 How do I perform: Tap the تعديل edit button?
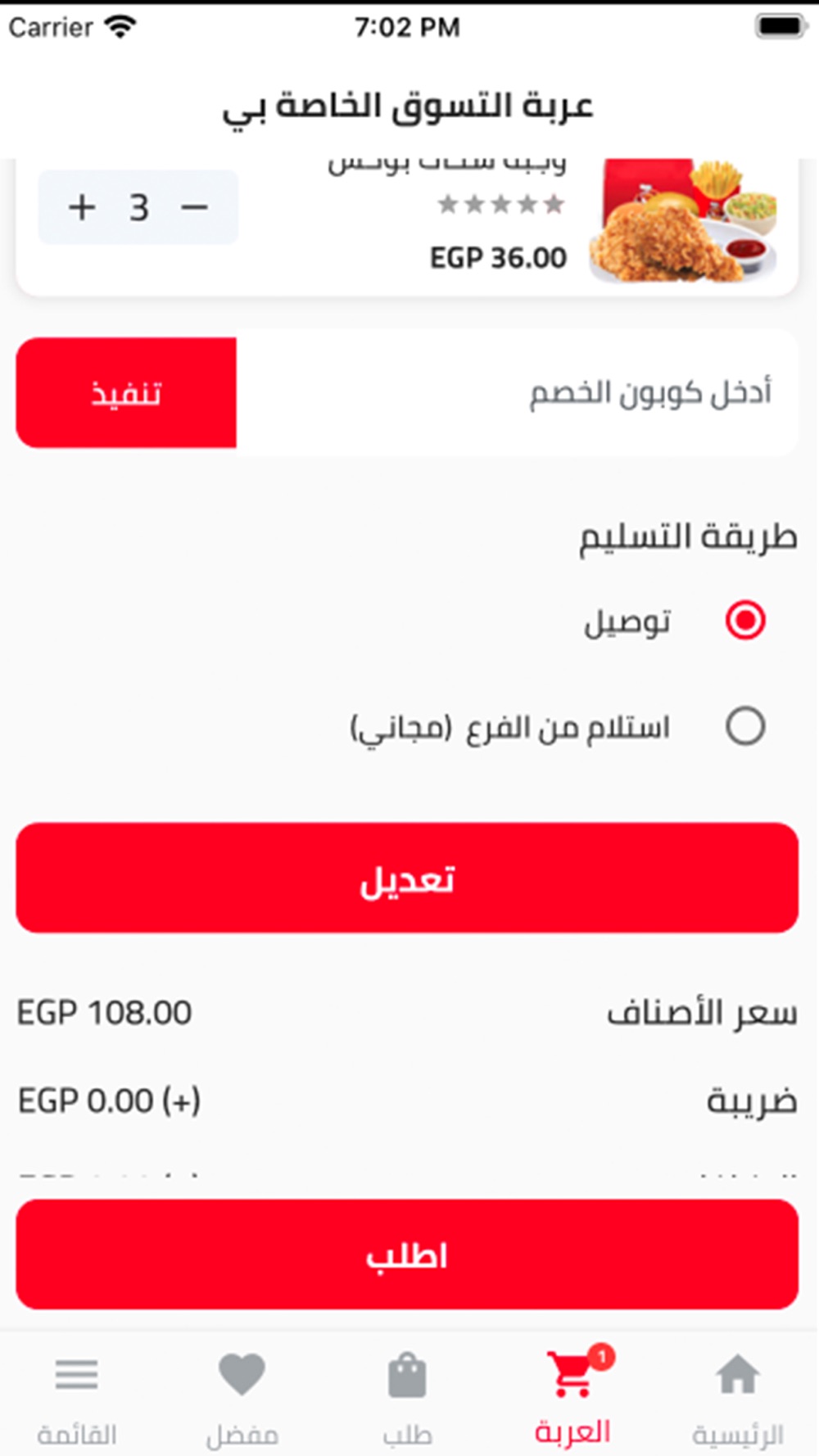(x=407, y=878)
